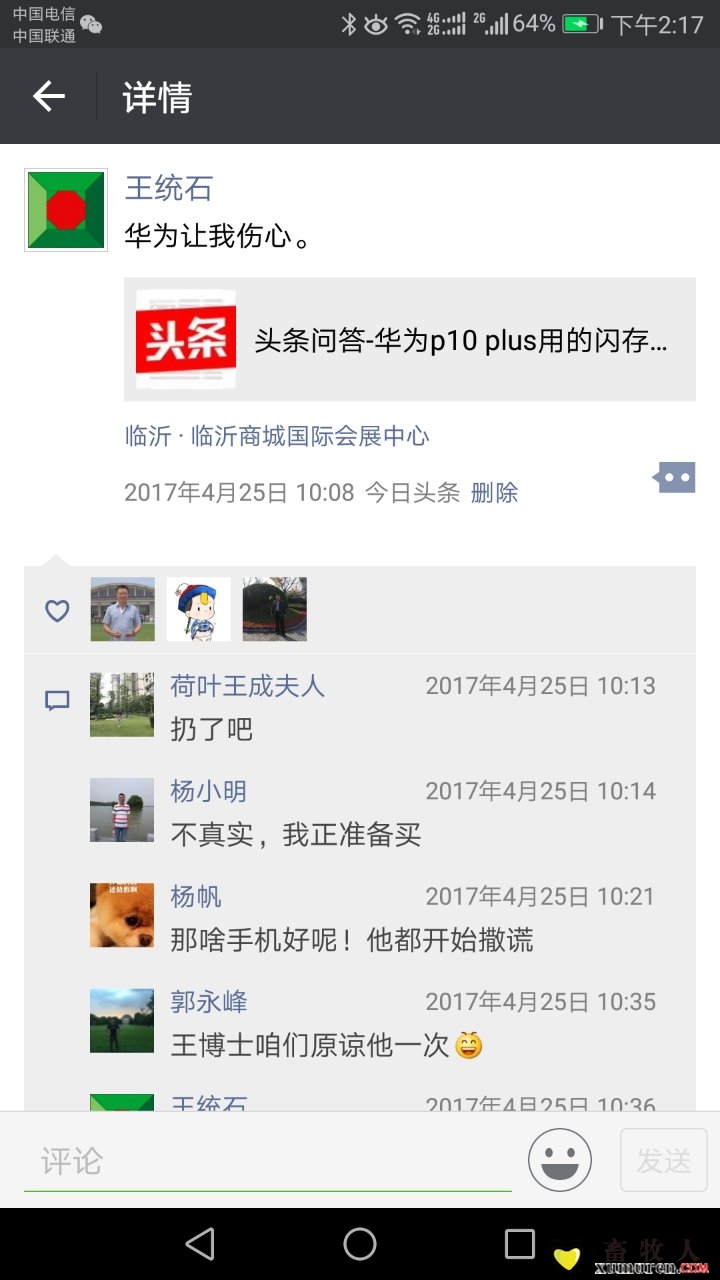Tap system home button

pyautogui.click(x=360, y=1244)
